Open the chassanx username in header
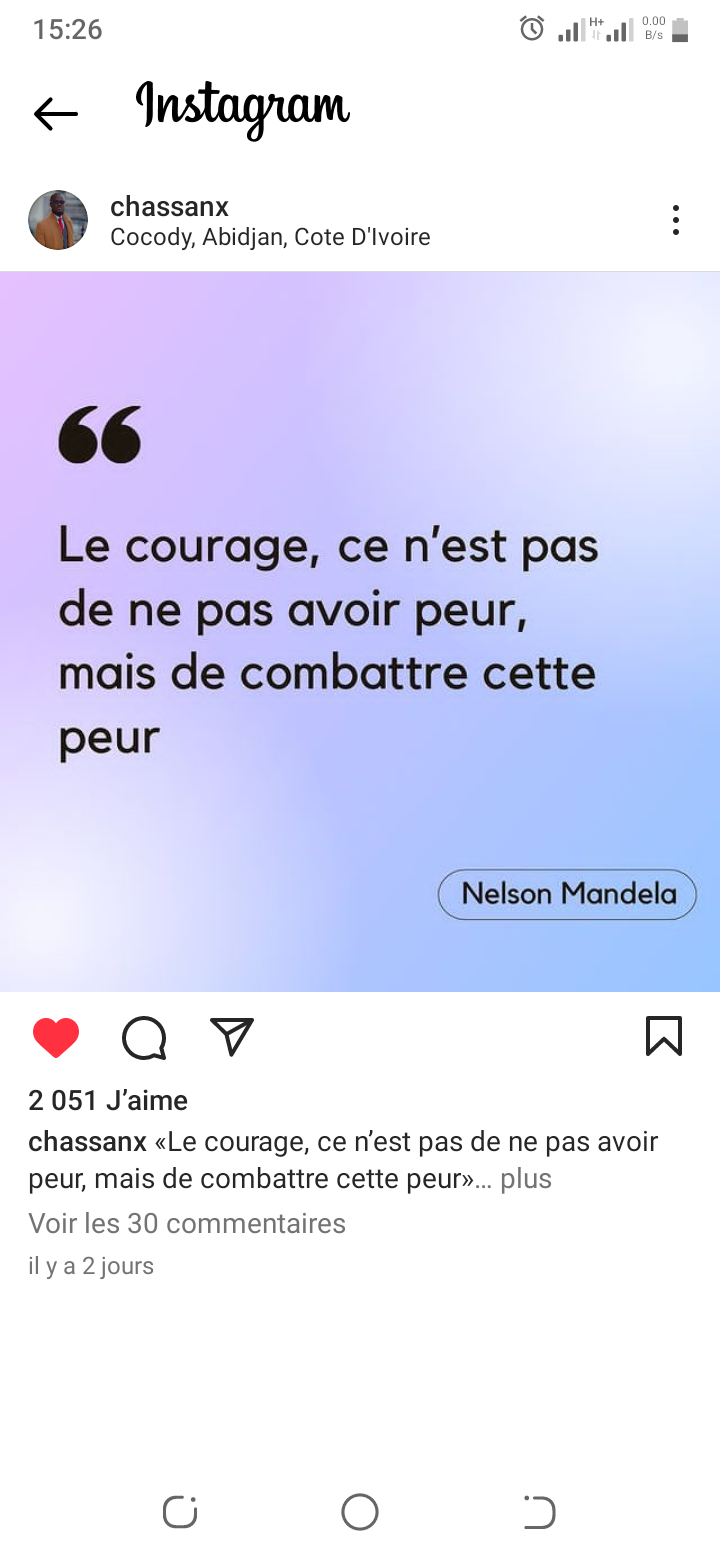The height and width of the screenshot is (1560, 720). coord(169,207)
